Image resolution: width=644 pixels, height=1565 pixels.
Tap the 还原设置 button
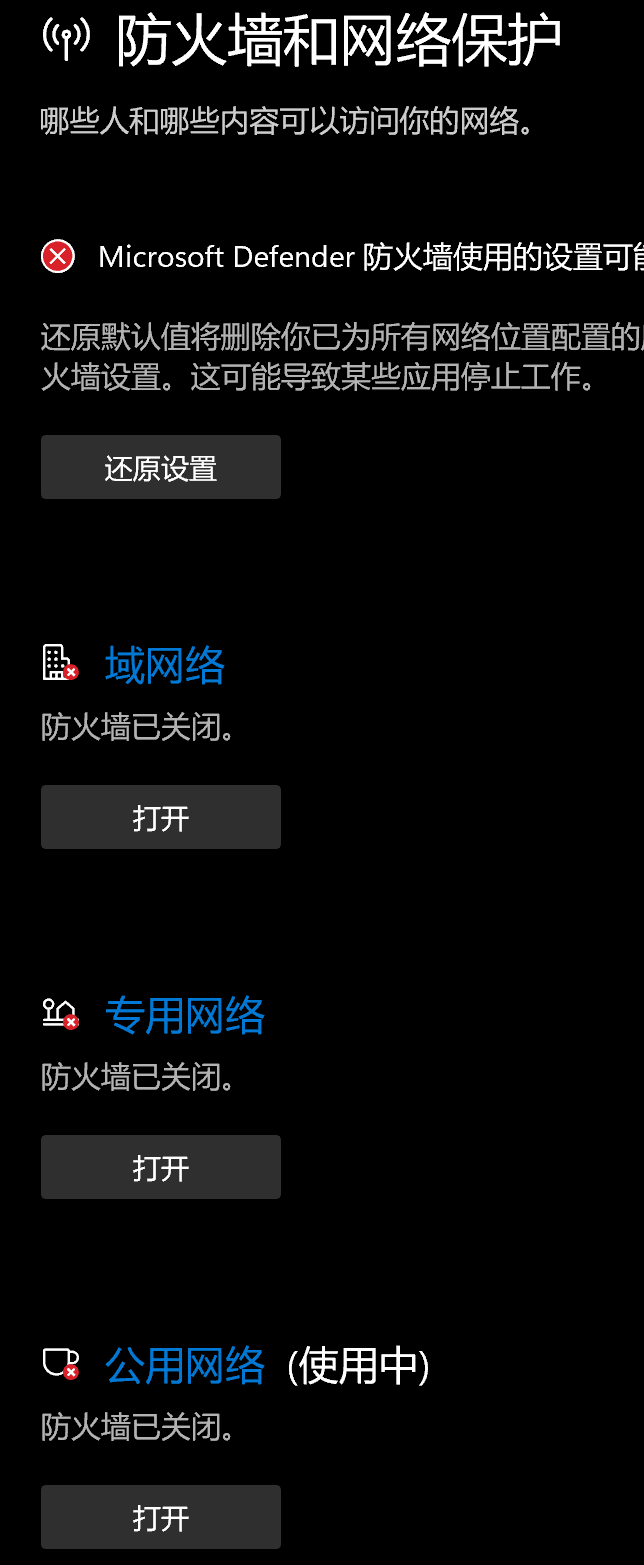click(x=160, y=467)
